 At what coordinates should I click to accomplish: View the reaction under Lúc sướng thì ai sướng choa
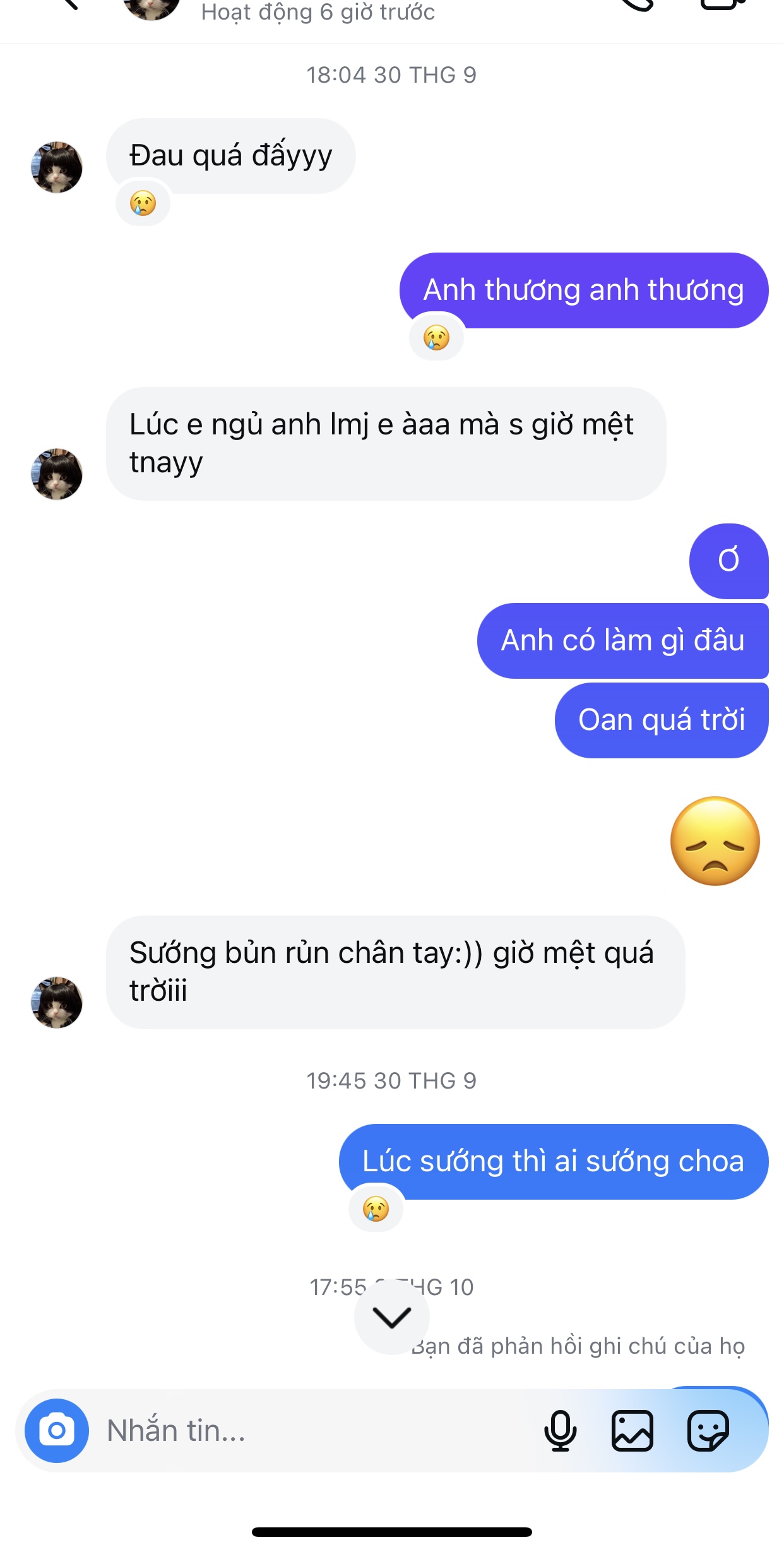click(376, 1209)
